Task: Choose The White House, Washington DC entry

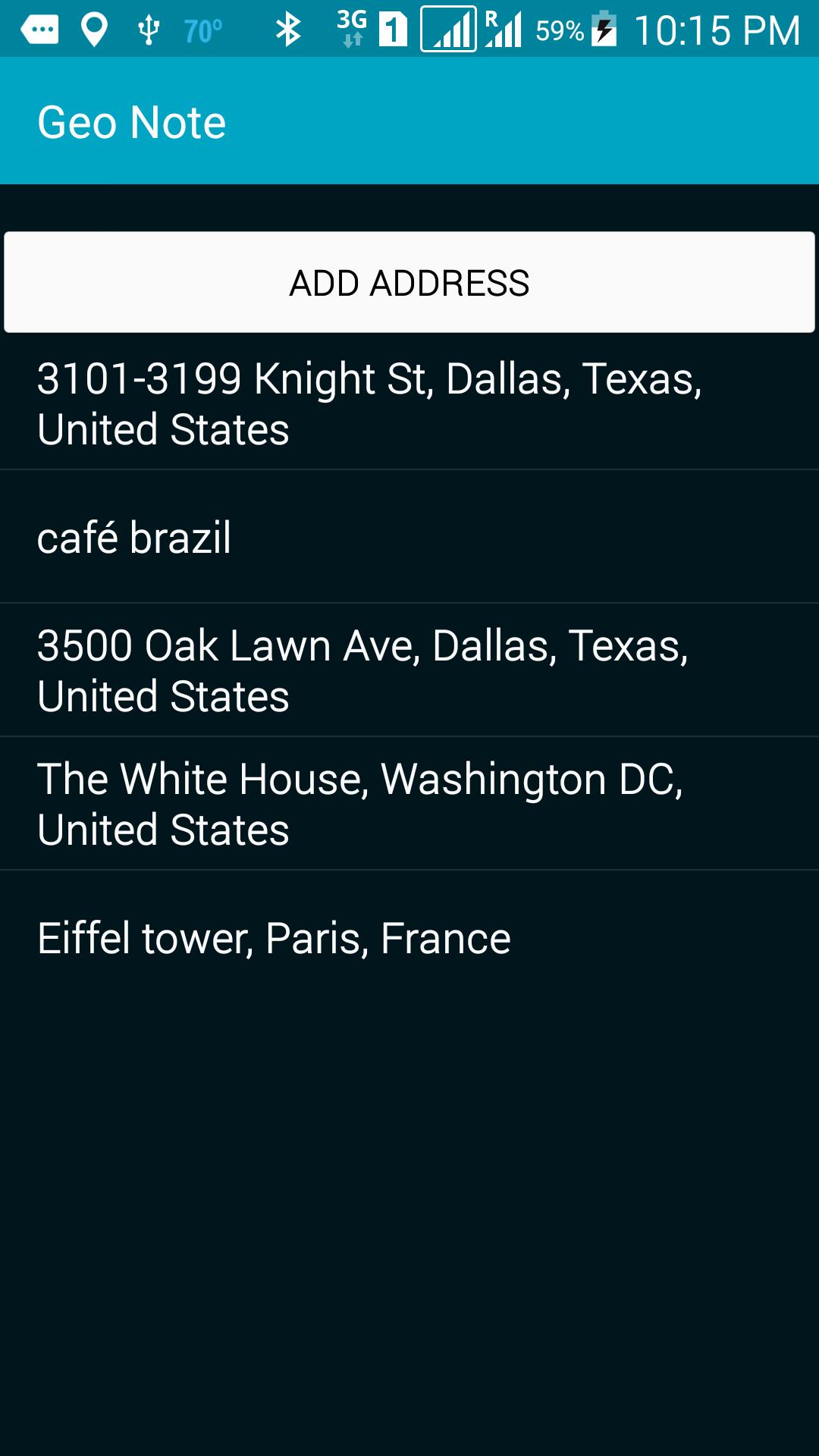Action: click(409, 804)
